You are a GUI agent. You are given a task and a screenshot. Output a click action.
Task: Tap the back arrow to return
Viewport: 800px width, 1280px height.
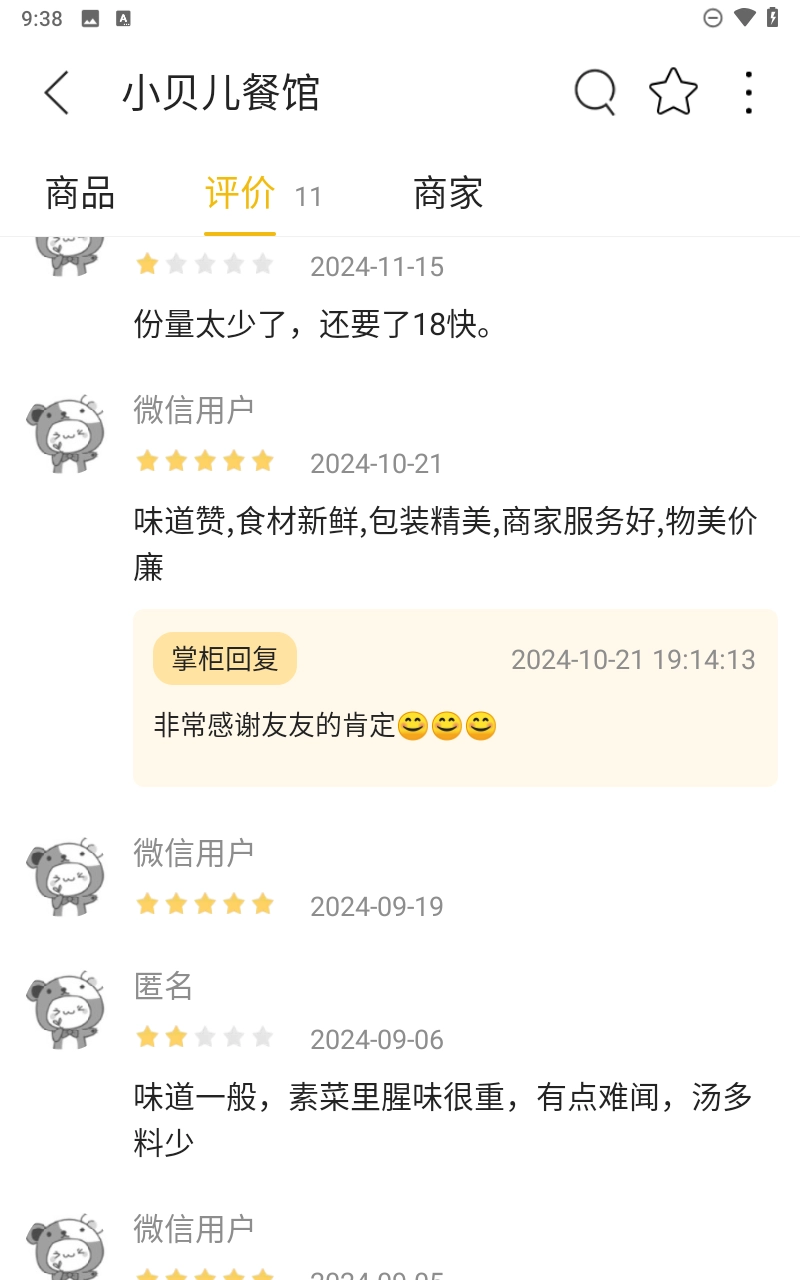(x=55, y=91)
